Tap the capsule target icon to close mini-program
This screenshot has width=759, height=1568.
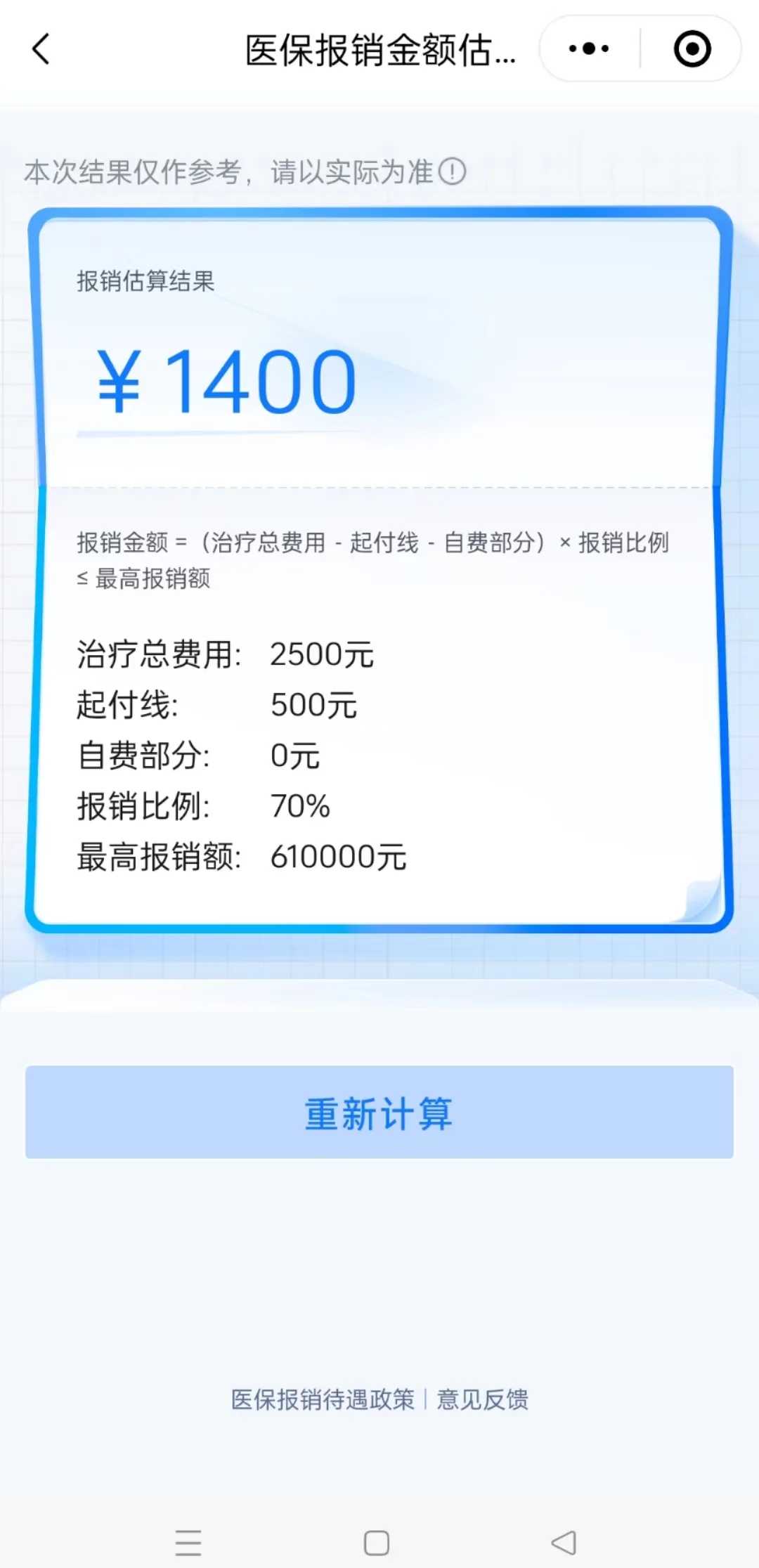pyautogui.click(x=691, y=48)
